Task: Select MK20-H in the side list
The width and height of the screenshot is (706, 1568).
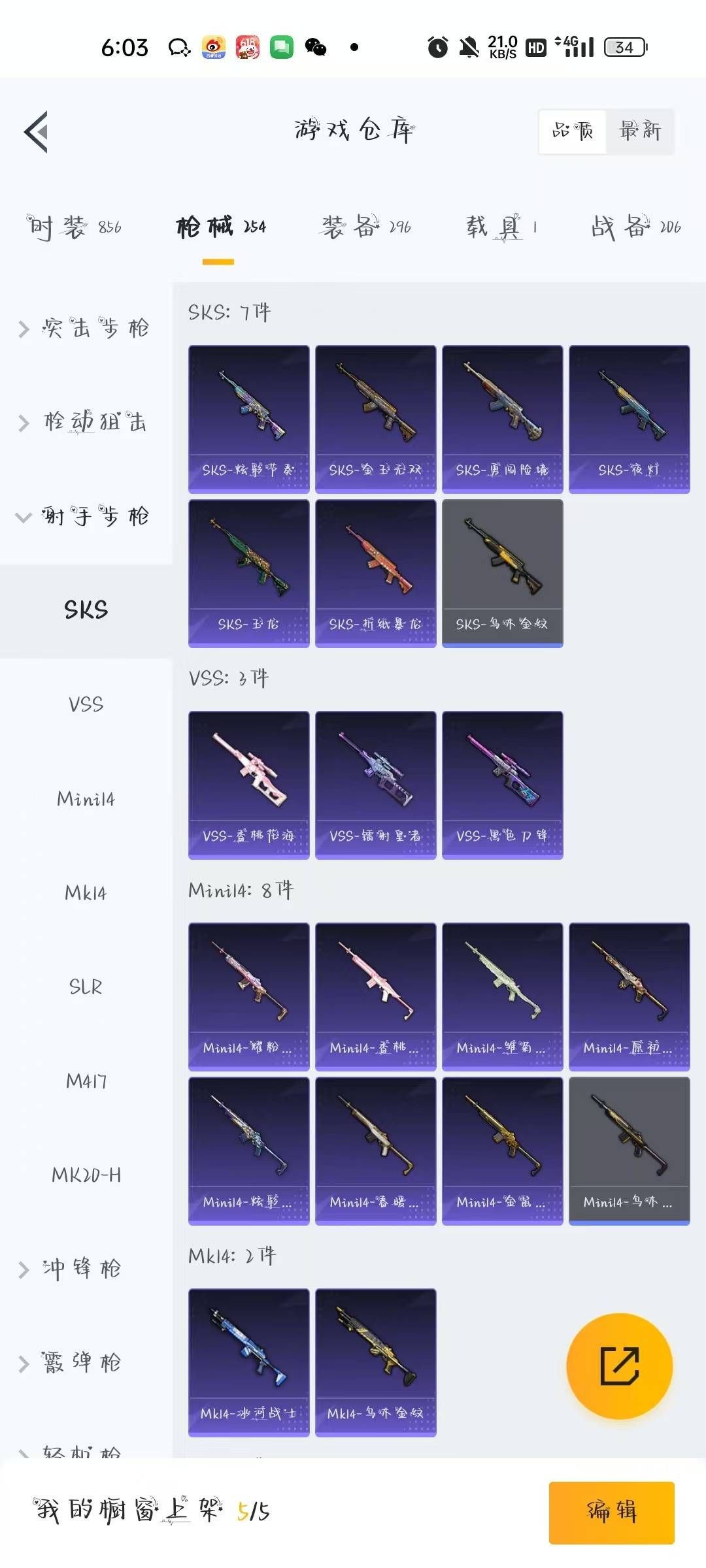Action: click(86, 1175)
